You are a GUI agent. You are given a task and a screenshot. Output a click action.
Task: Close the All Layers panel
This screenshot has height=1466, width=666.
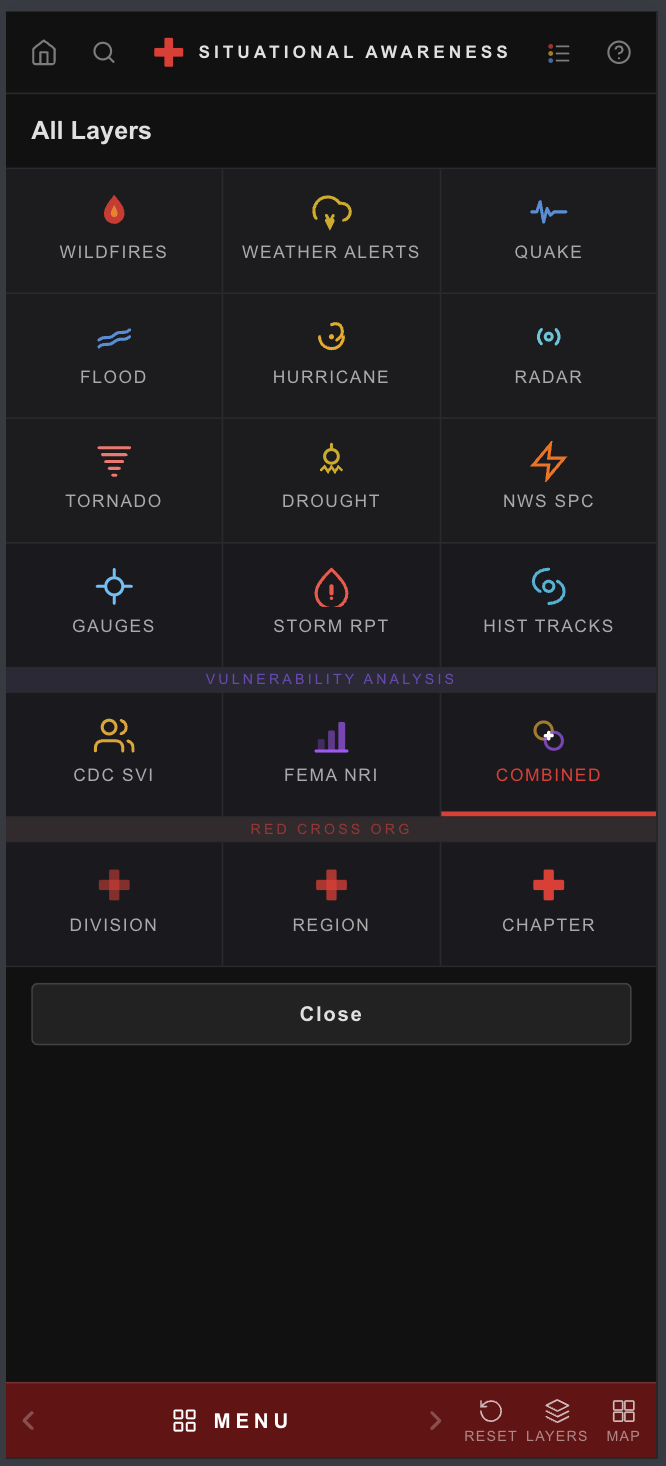331,1014
